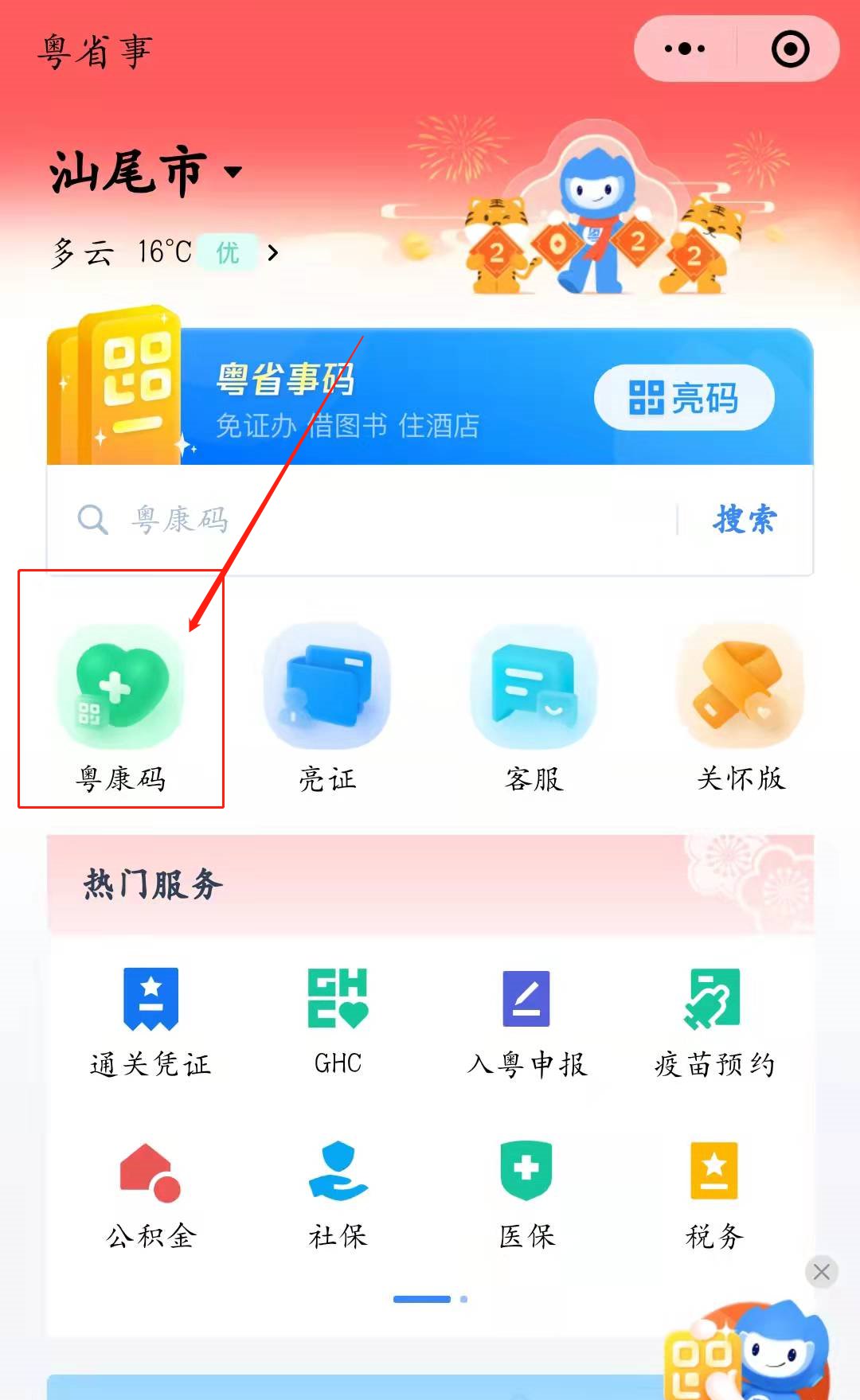Close the mini program via circle icon

pos(790,49)
